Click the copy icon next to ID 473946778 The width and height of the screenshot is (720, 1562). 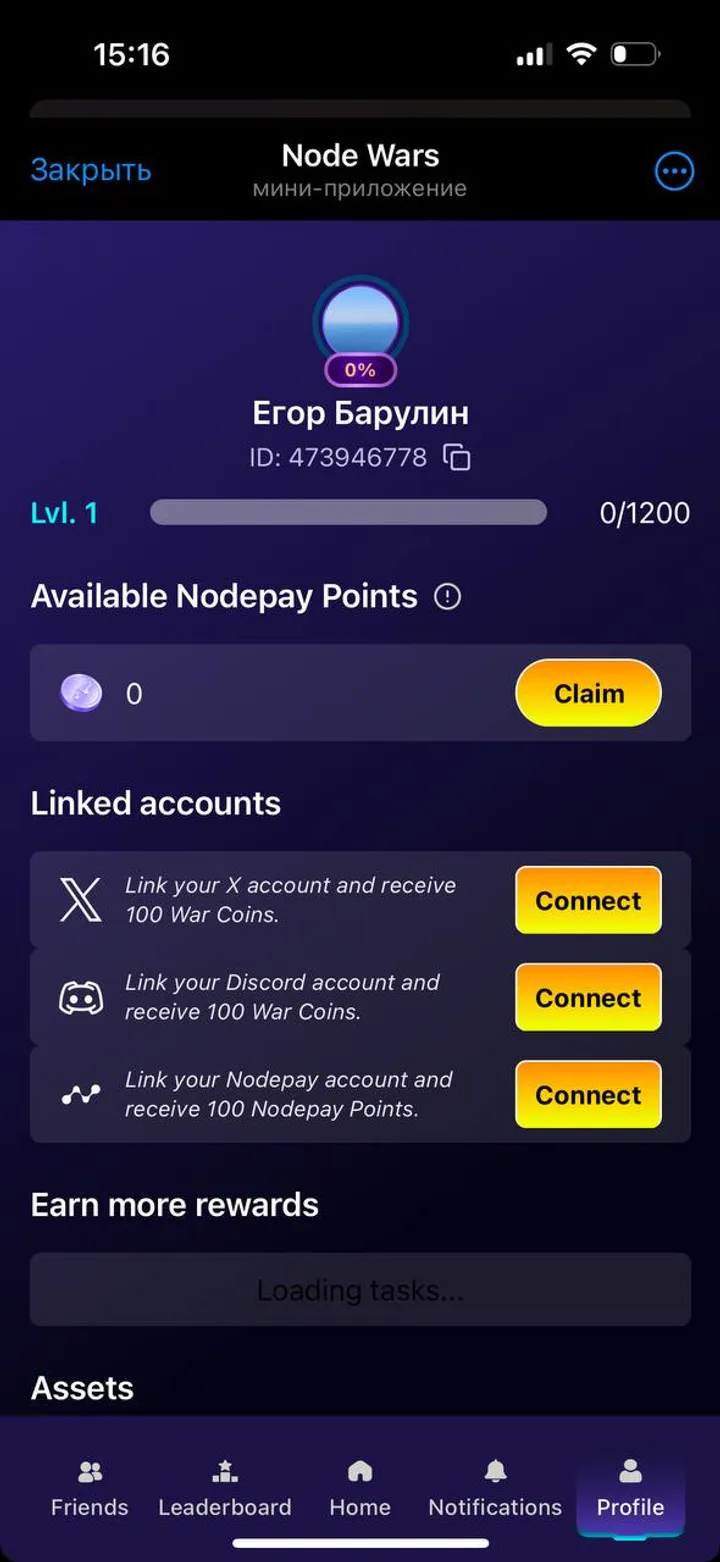tap(456, 457)
